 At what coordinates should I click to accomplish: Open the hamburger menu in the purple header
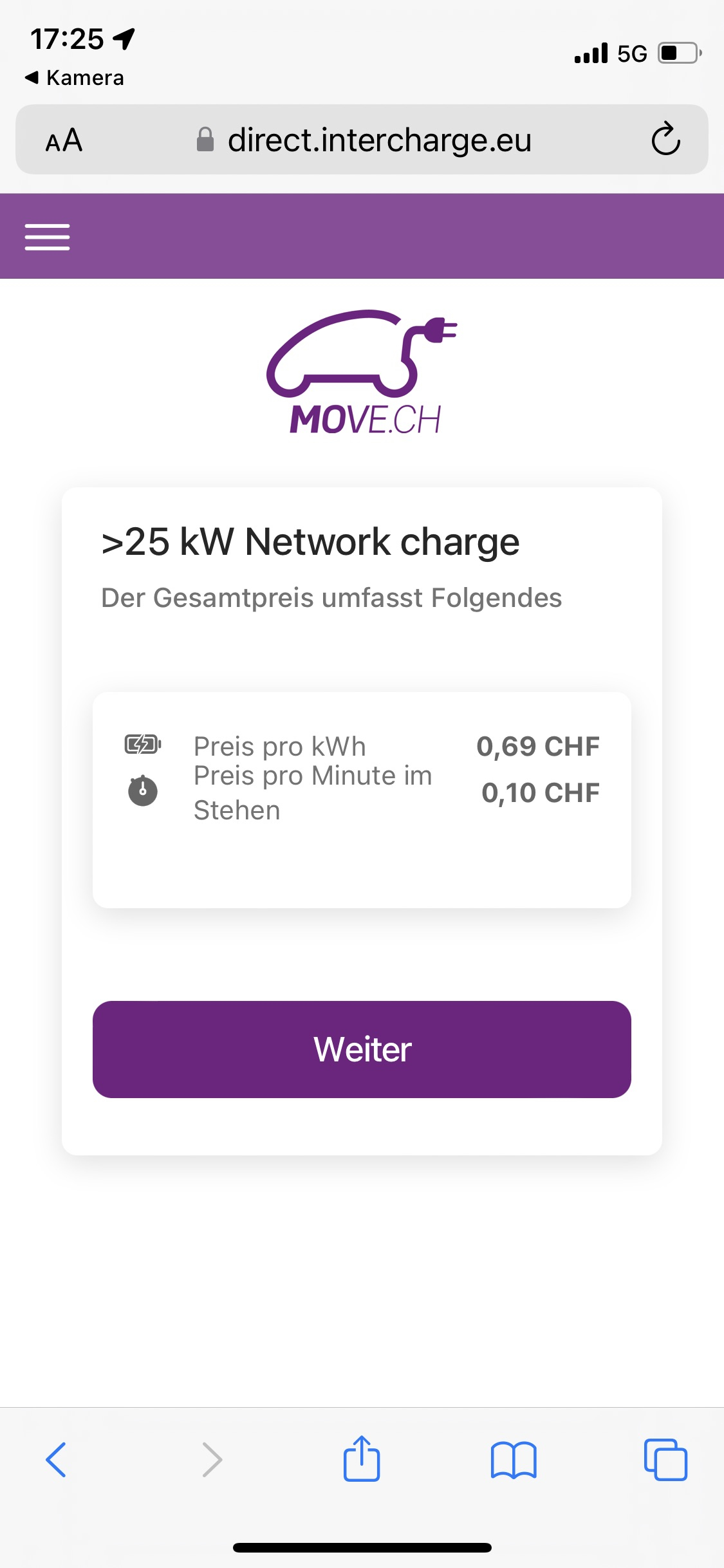click(47, 237)
